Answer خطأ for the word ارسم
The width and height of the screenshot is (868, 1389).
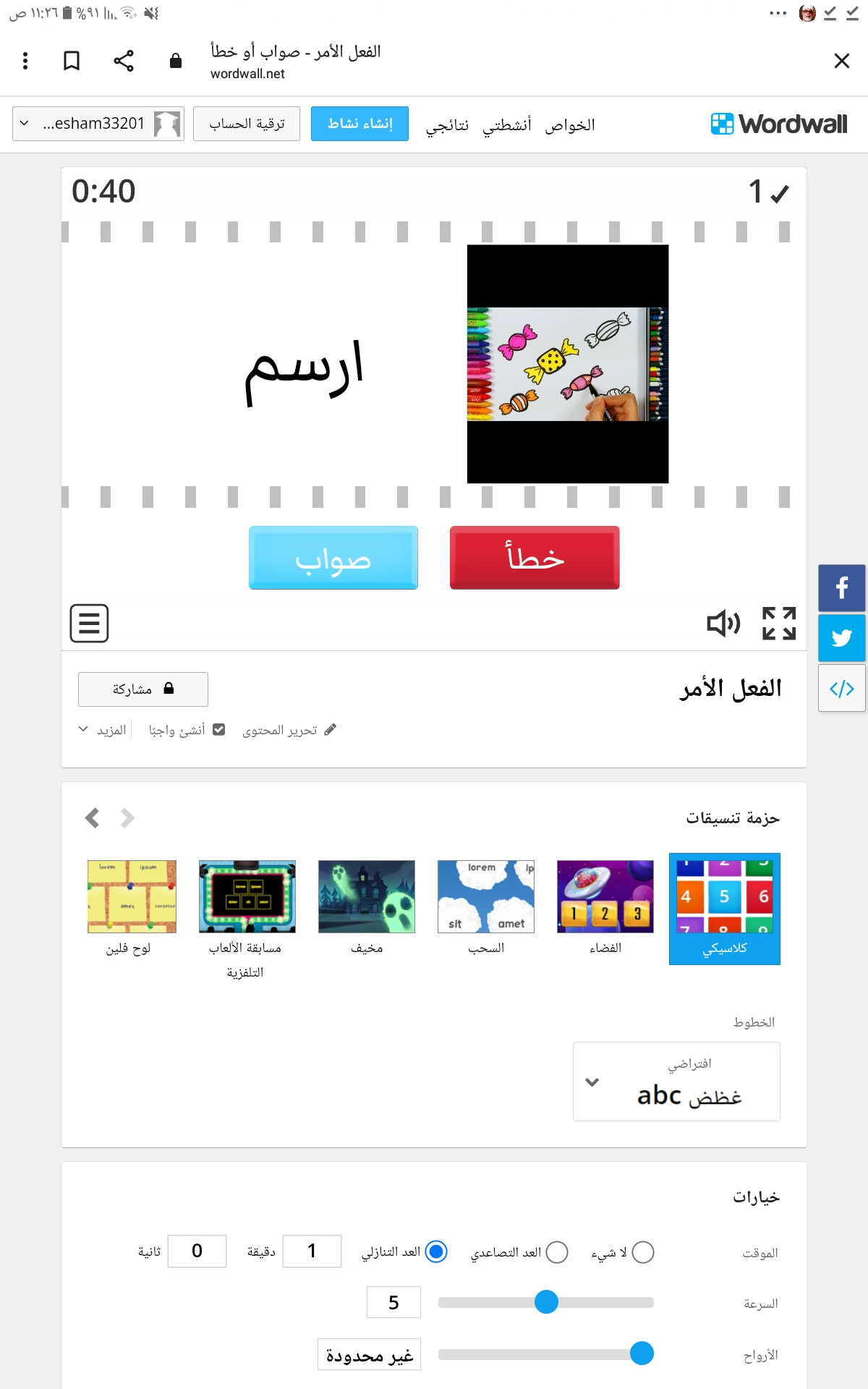coord(535,558)
